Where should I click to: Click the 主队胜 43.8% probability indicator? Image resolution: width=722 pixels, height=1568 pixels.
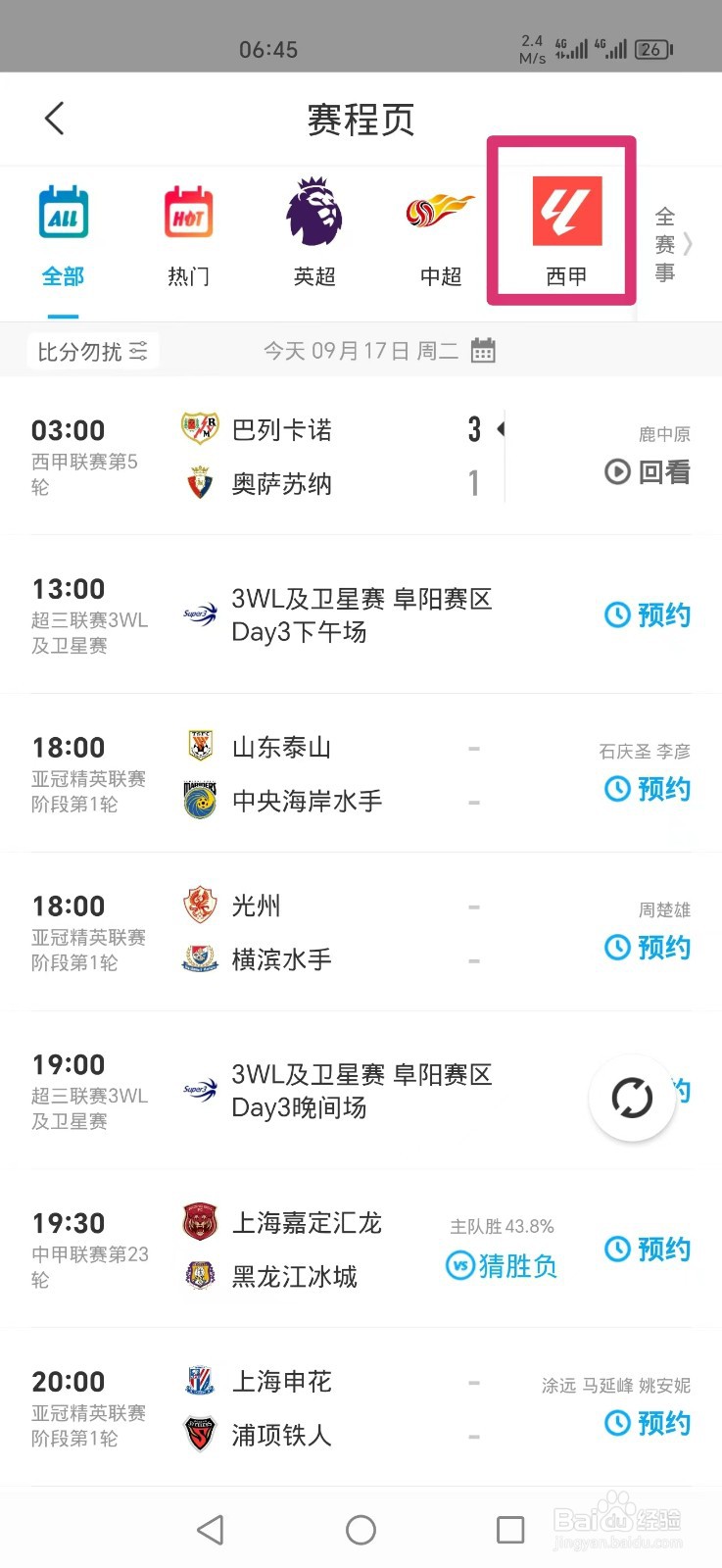pyautogui.click(x=501, y=1226)
